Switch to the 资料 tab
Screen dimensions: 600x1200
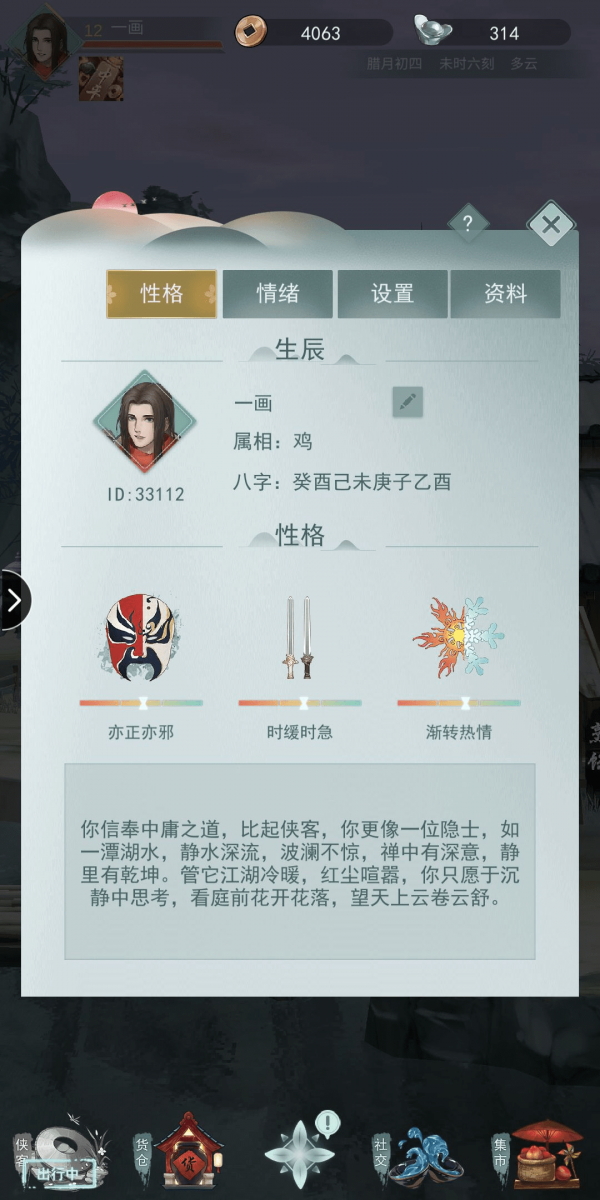[505, 294]
